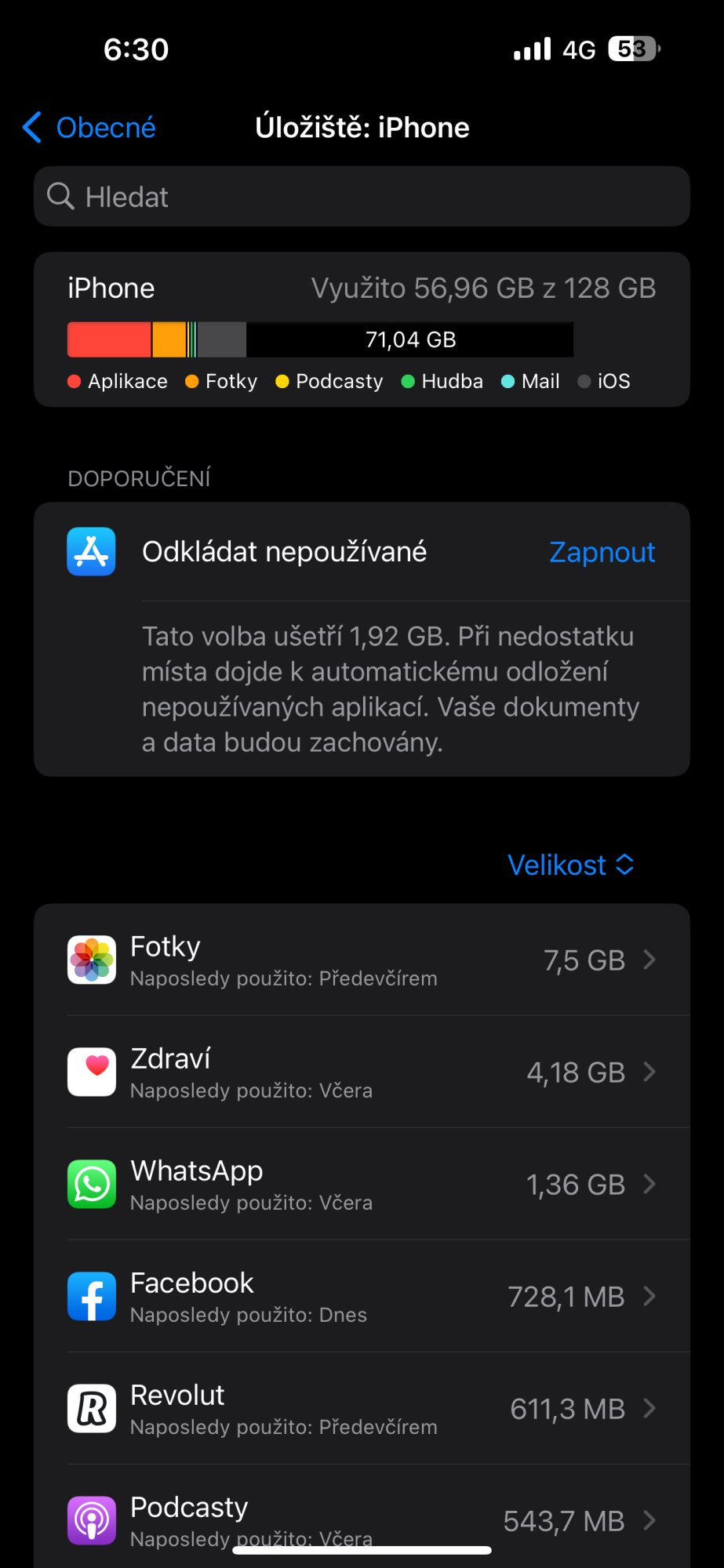Screen dimensions: 724x1568
Task: Go back to Obecné settings
Action: (89, 127)
